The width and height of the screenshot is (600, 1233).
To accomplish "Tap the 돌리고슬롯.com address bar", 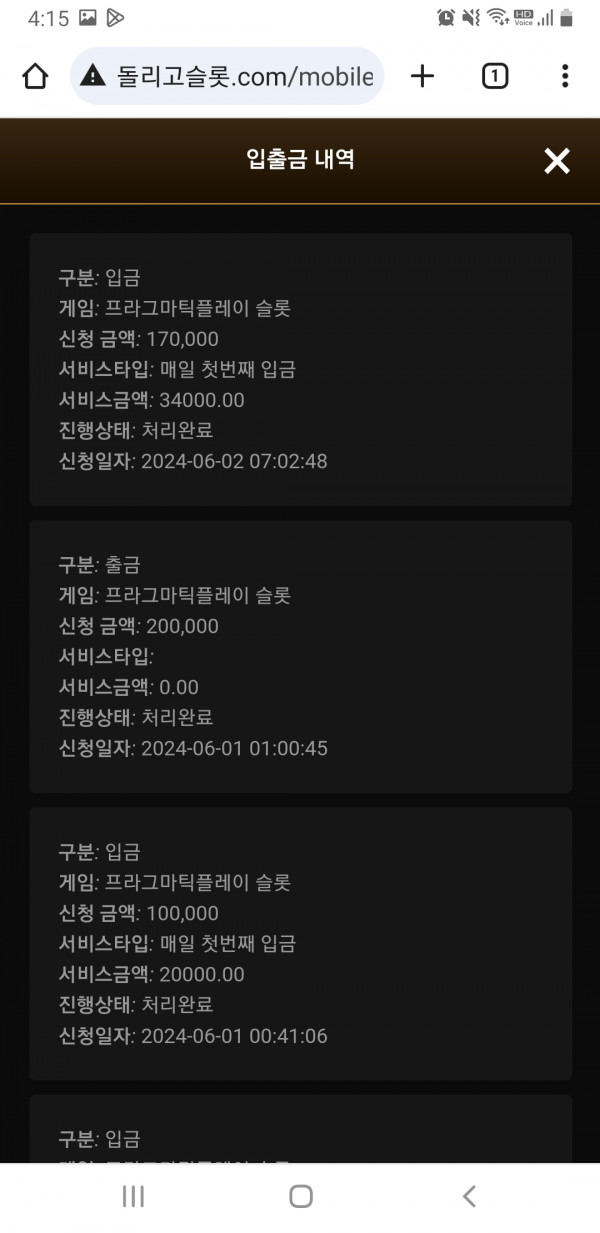I will (227, 76).
